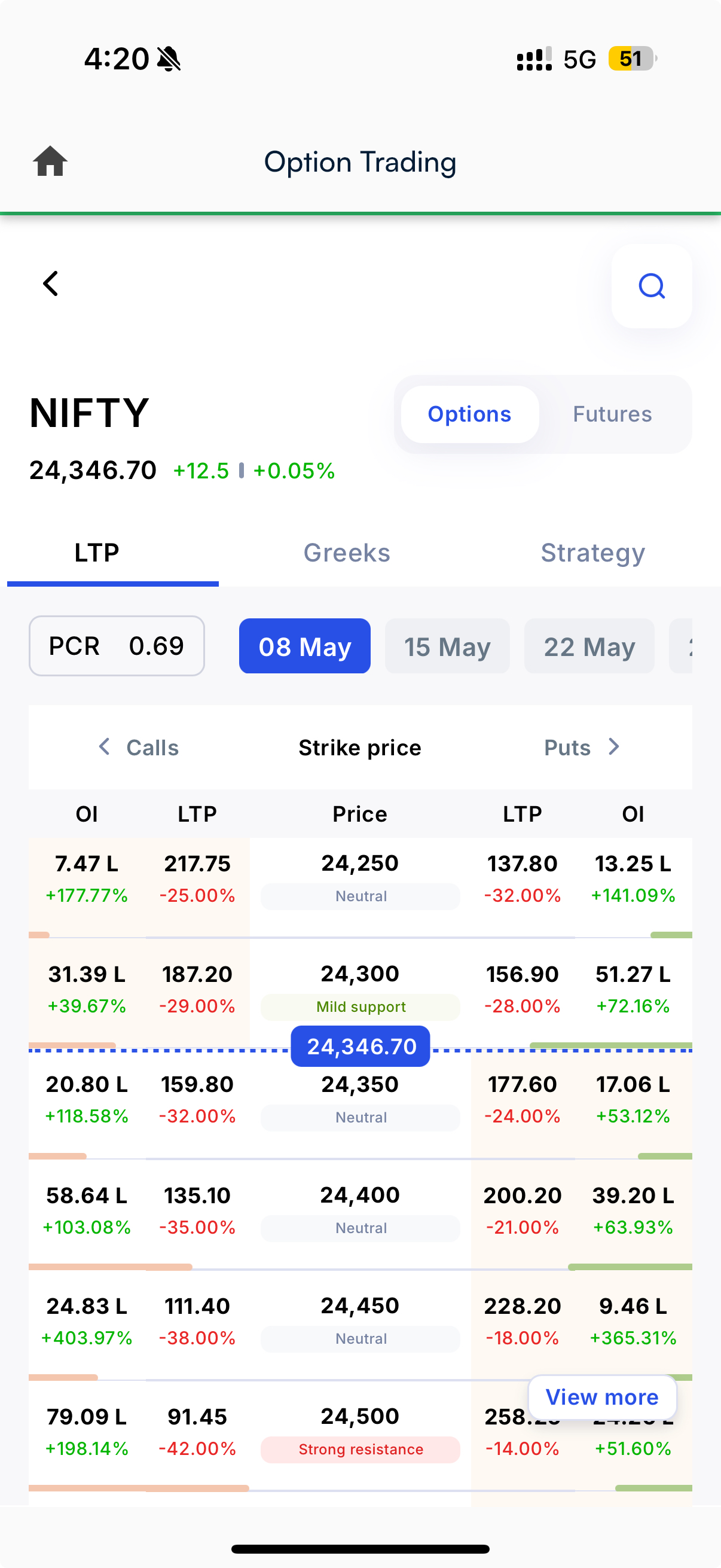Image resolution: width=721 pixels, height=1568 pixels.
Task: Switch to Futures segment
Action: pyautogui.click(x=612, y=414)
